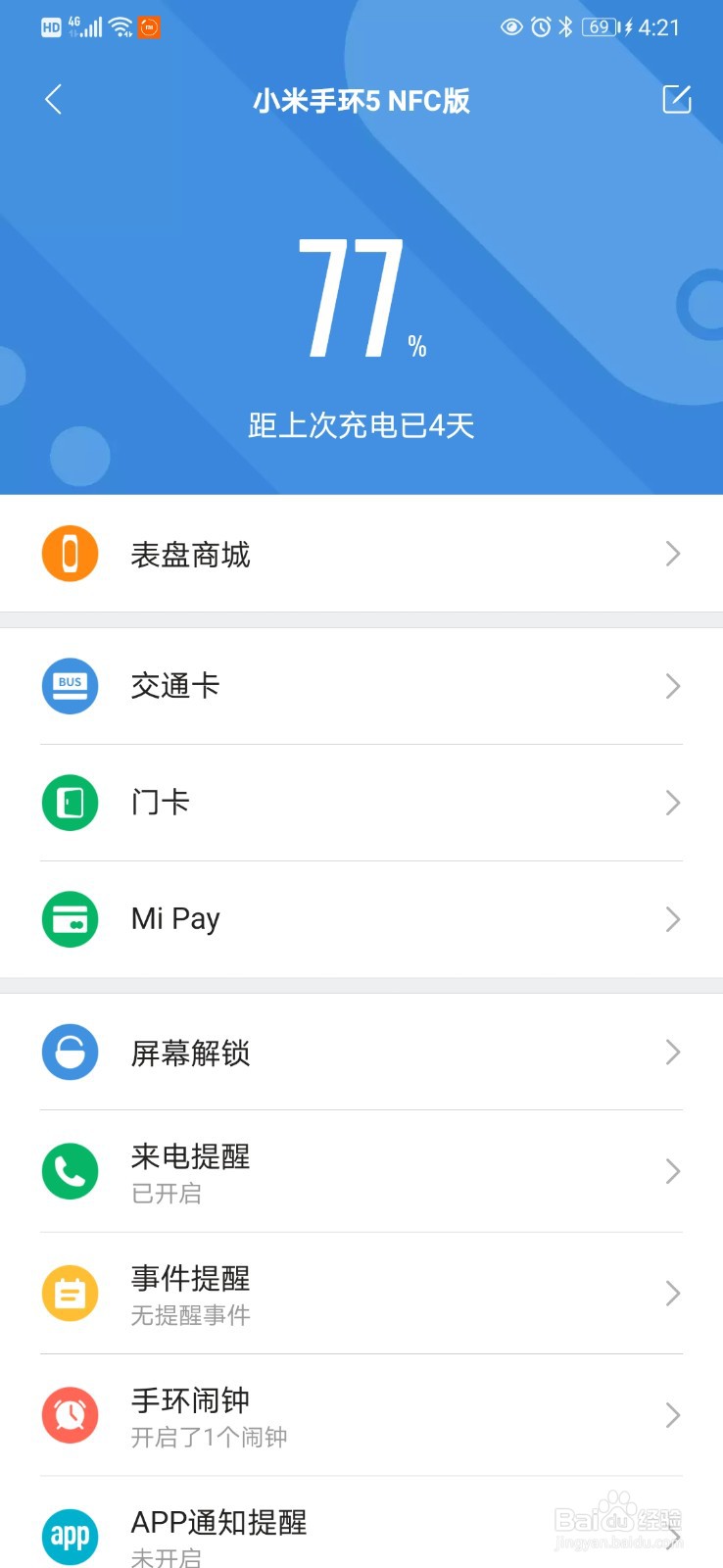Open 交通卡 transit card settings
The image size is (723, 1568).
pyautogui.click(x=361, y=686)
